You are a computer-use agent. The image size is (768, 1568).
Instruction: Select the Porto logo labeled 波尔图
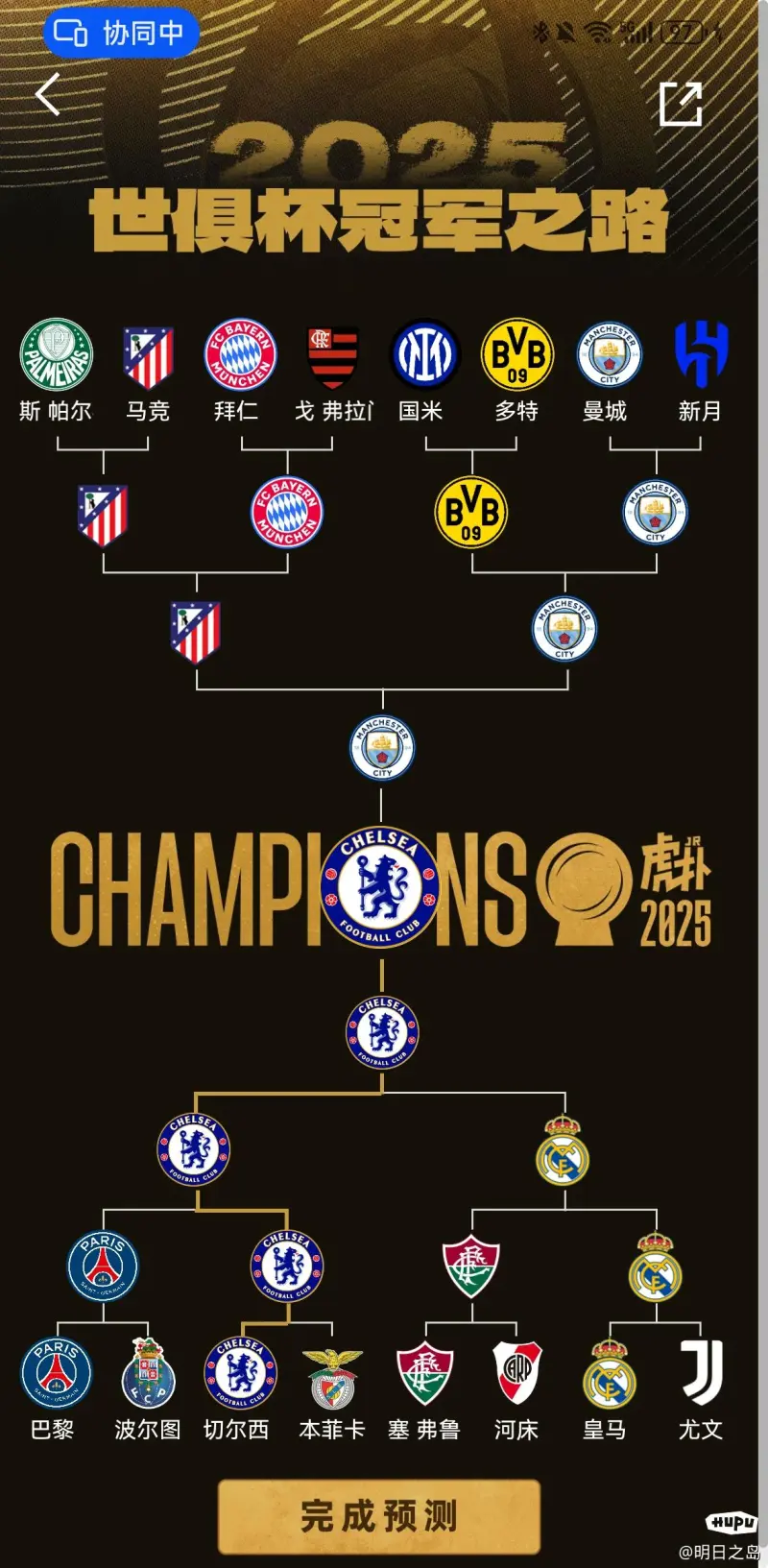pos(148,1373)
